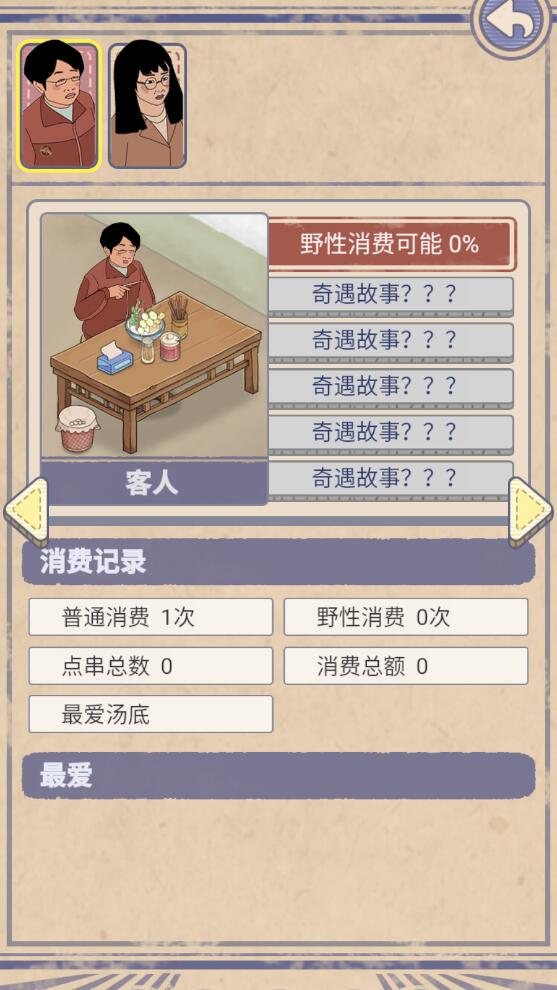Go to previous customer with left arrow
This screenshot has height=990, width=557.
[26, 511]
